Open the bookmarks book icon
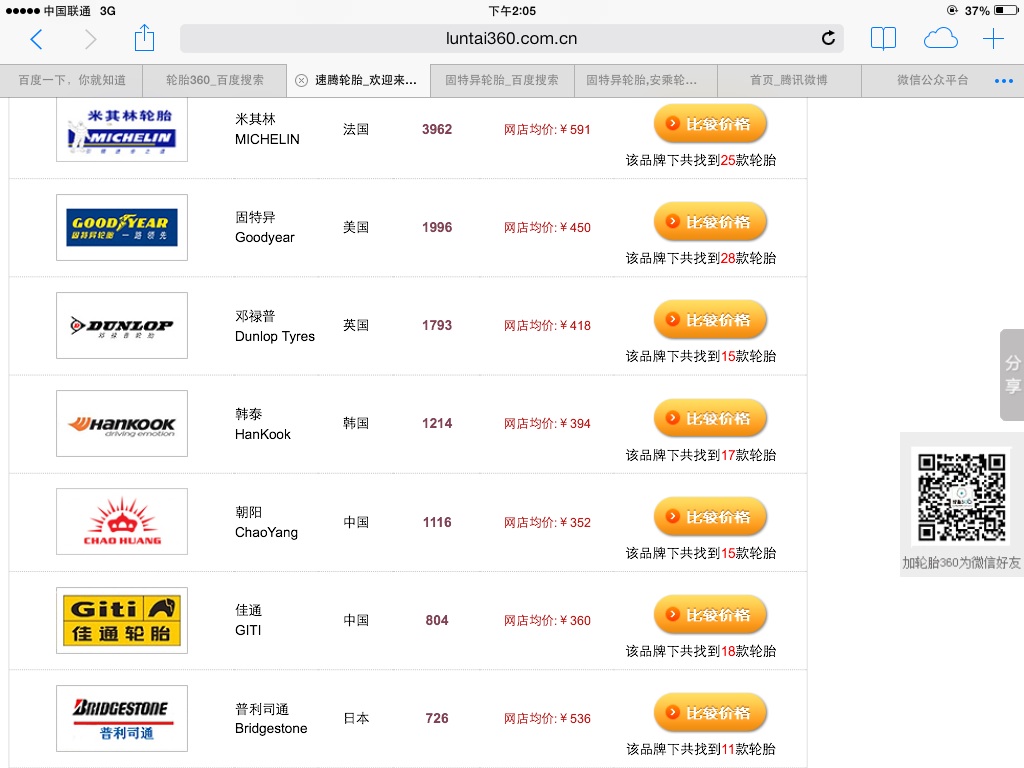The width and height of the screenshot is (1024, 768). pos(883,39)
